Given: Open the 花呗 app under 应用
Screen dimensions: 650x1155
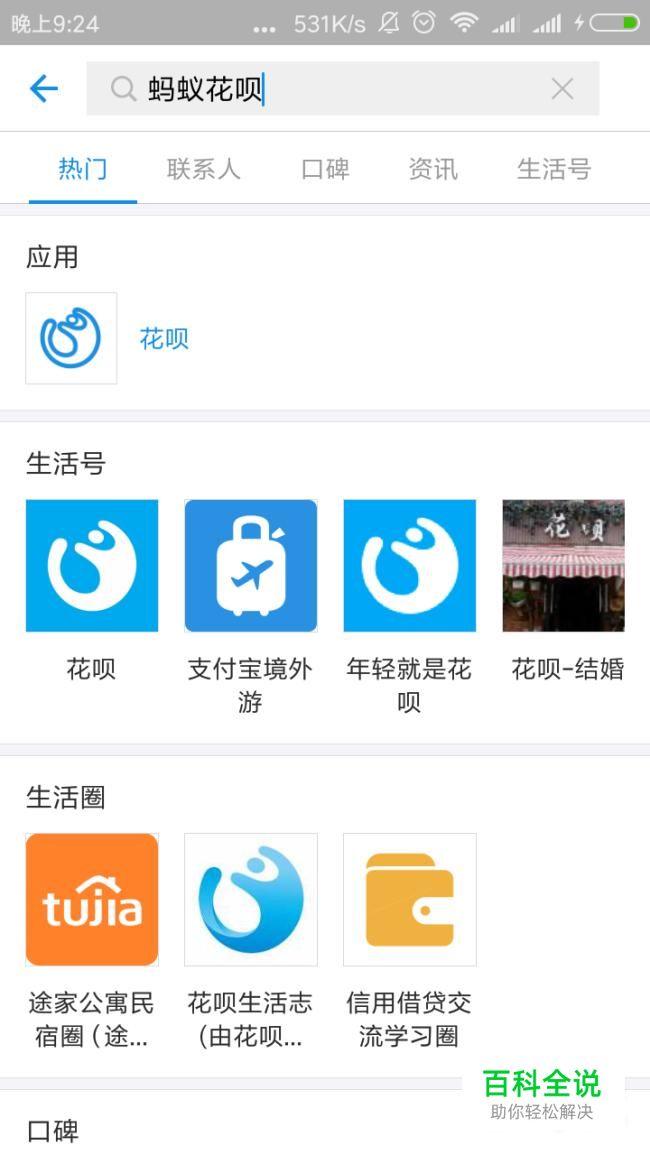Looking at the screenshot, I should pyautogui.click(x=72, y=338).
